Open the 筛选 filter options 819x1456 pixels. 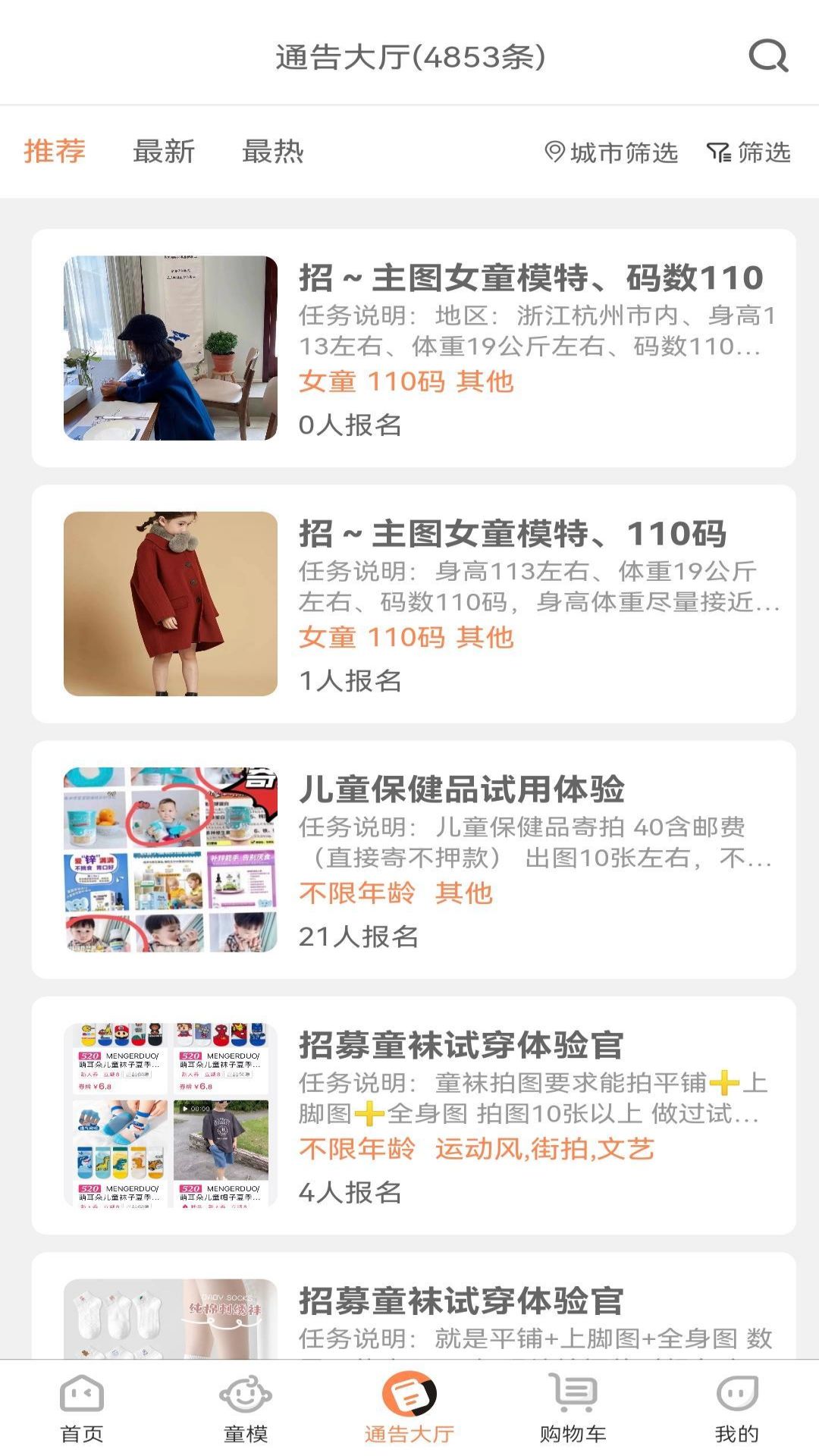[748, 152]
